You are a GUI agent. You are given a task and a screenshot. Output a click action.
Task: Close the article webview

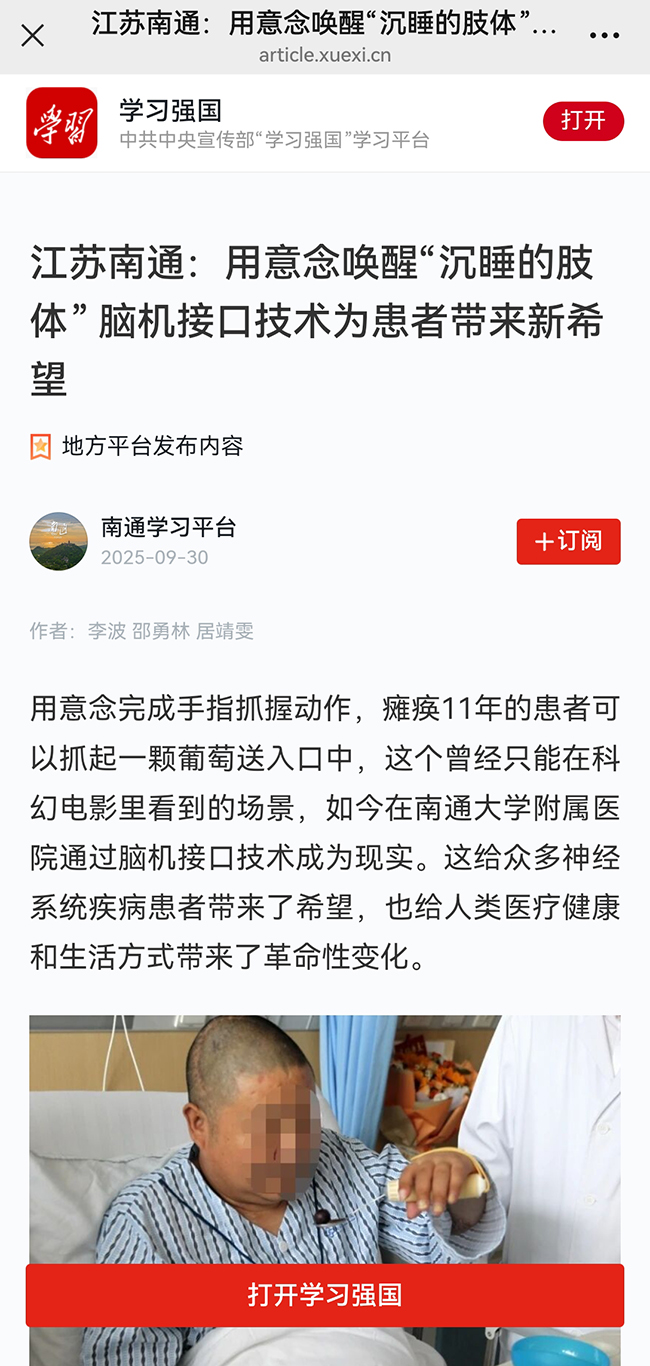(32, 36)
